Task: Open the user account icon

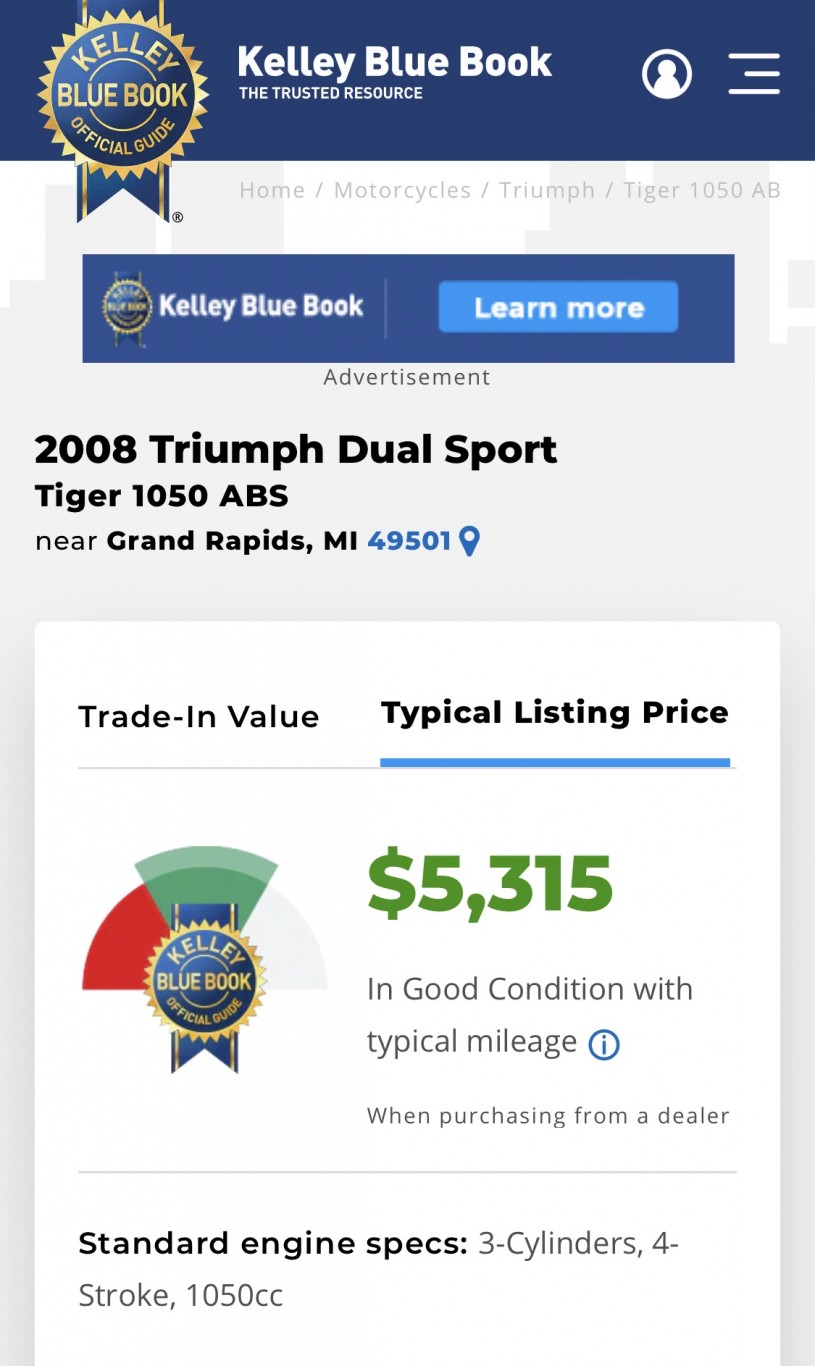Action: point(667,74)
